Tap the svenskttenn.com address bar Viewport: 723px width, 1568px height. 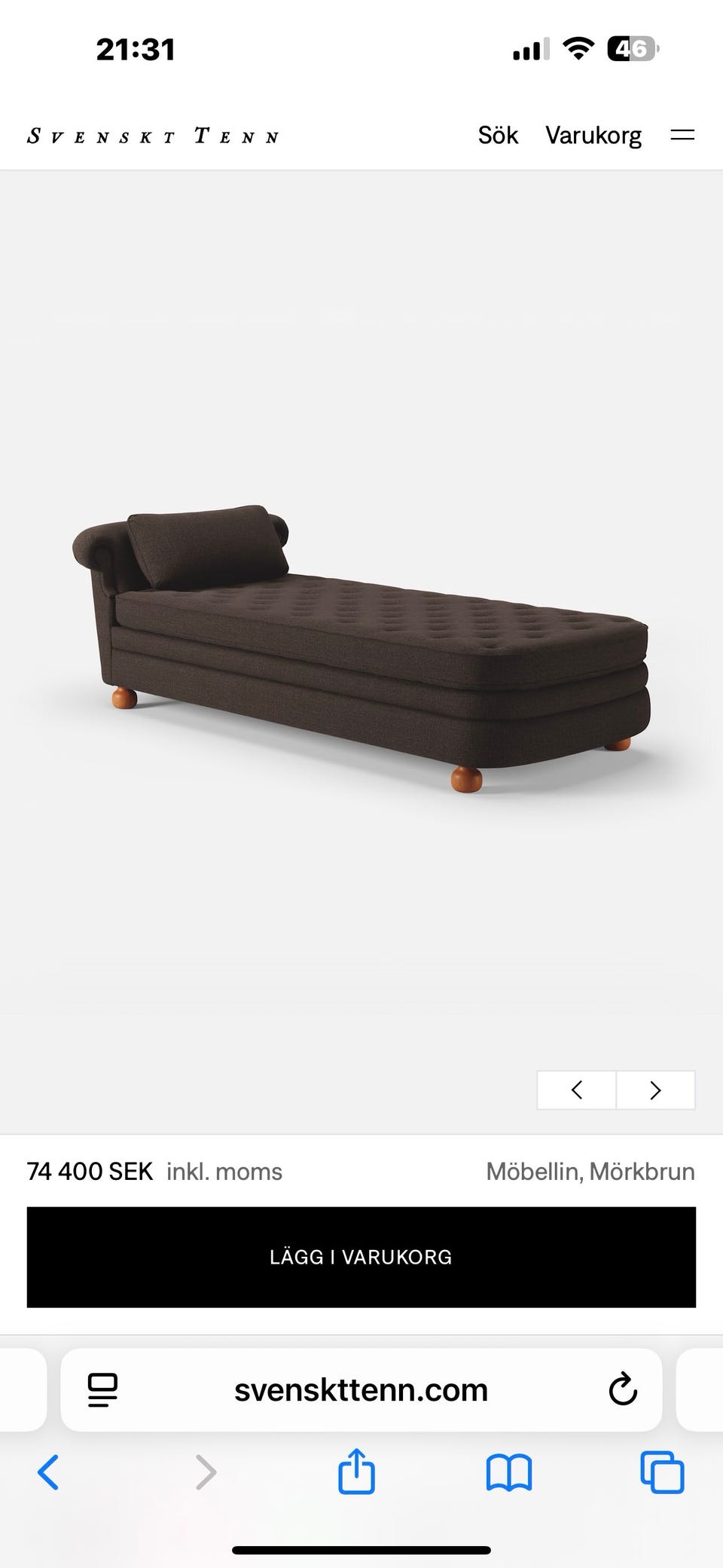[x=361, y=1390]
